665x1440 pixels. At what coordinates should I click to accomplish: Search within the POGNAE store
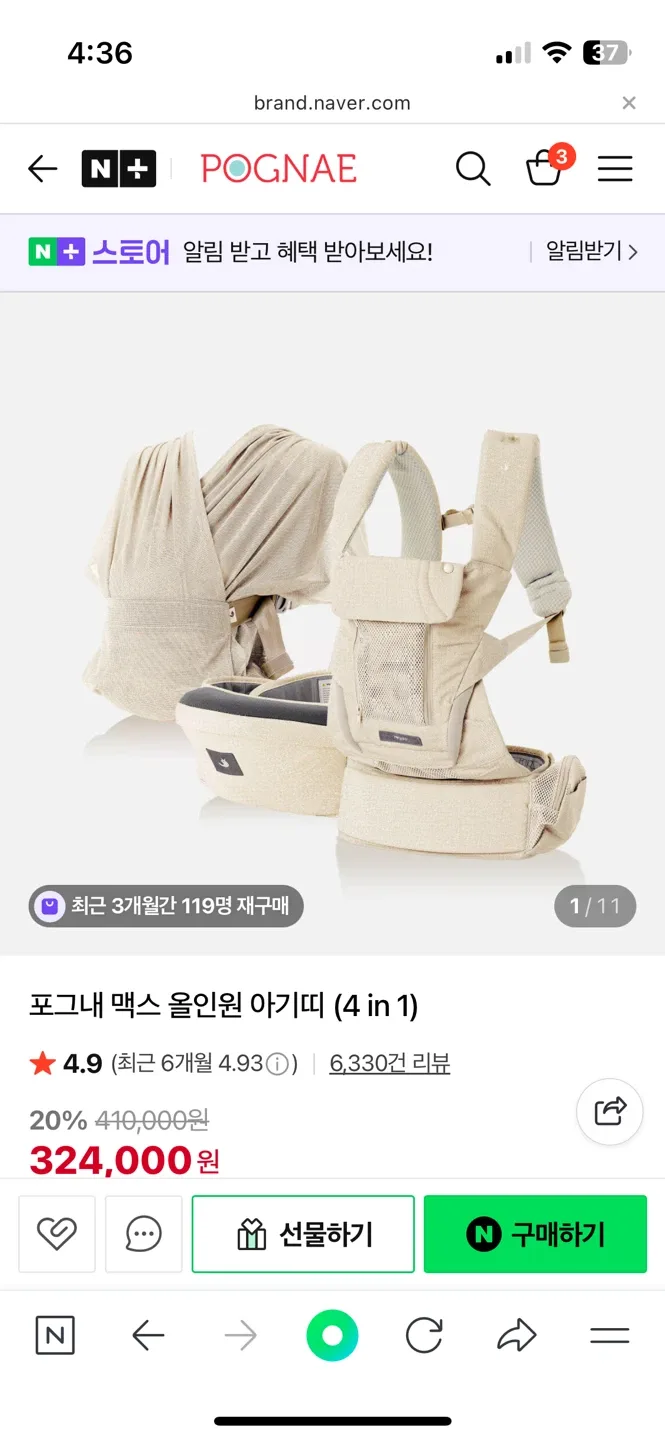[472, 168]
